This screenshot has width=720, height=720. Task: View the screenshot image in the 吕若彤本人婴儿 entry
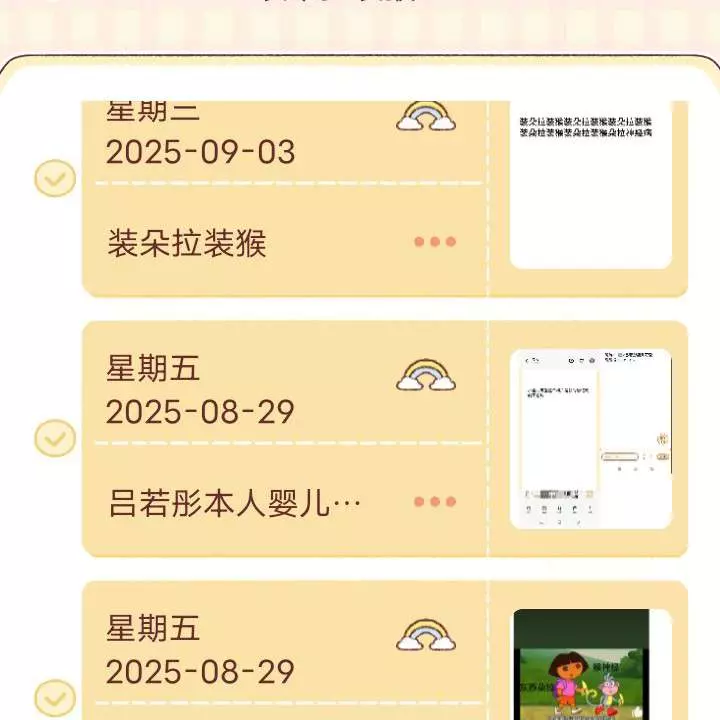[590, 438]
